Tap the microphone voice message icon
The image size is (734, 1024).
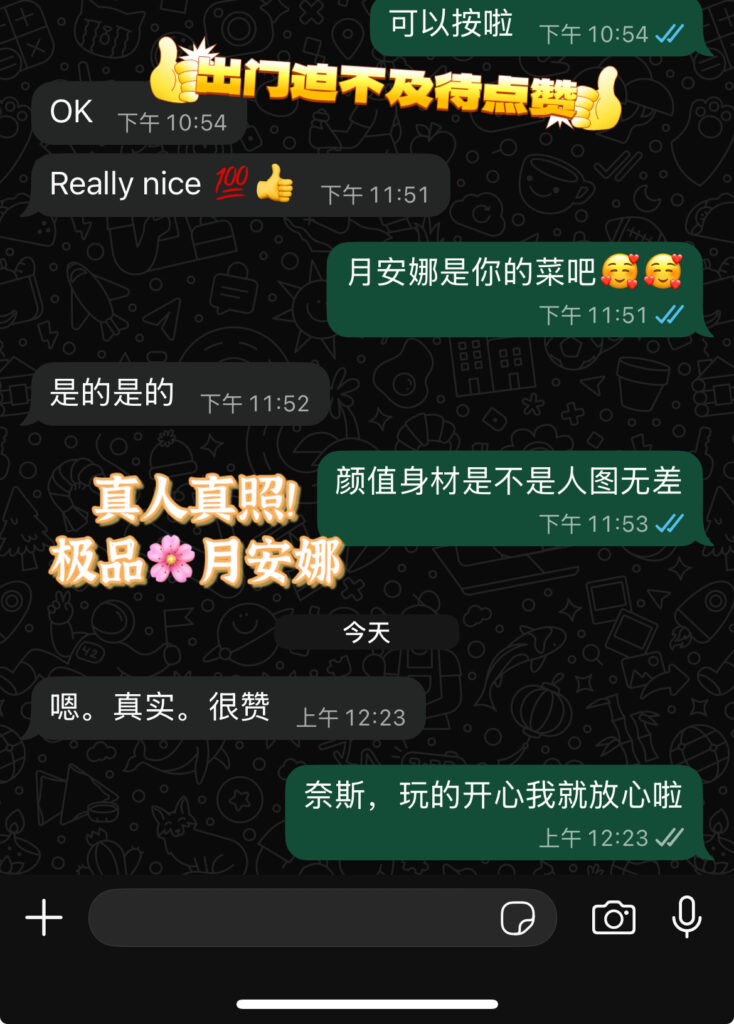point(687,917)
